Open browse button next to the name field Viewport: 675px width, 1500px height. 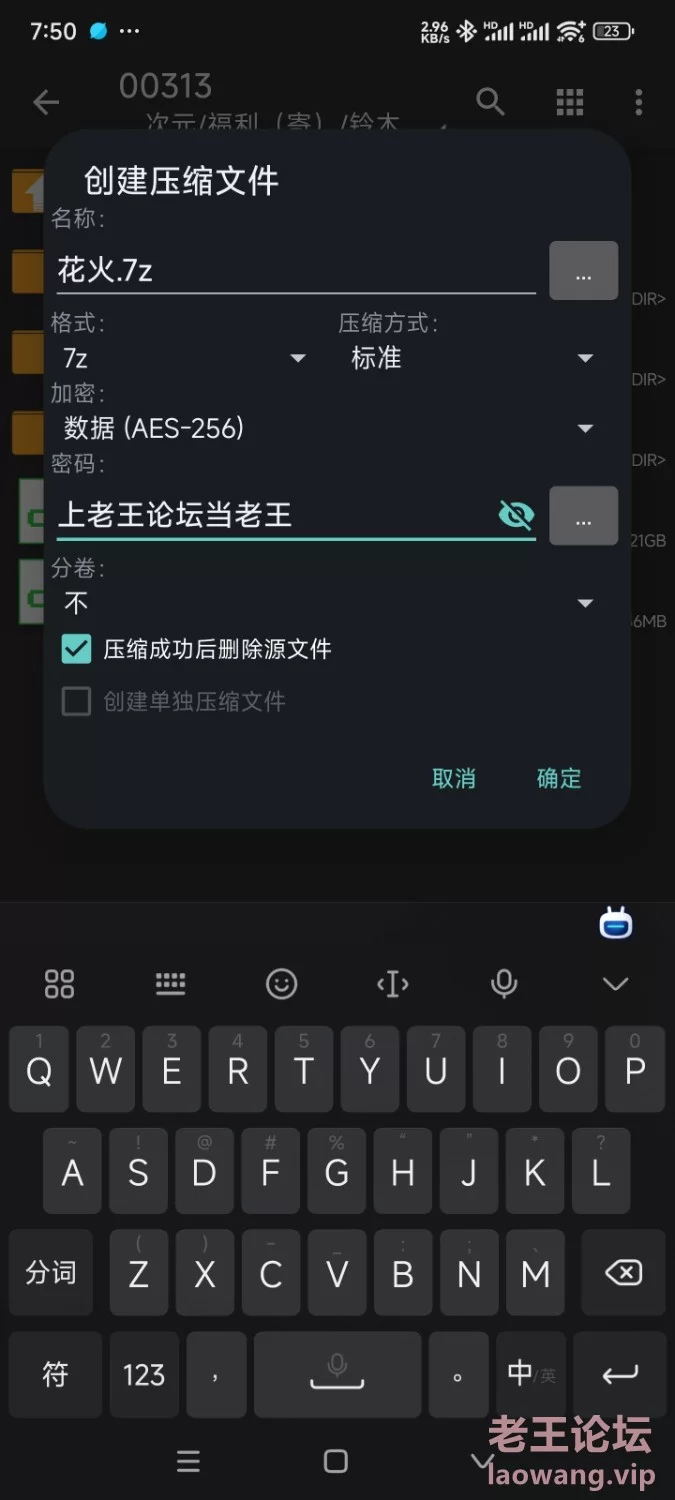(x=583, y=271)
